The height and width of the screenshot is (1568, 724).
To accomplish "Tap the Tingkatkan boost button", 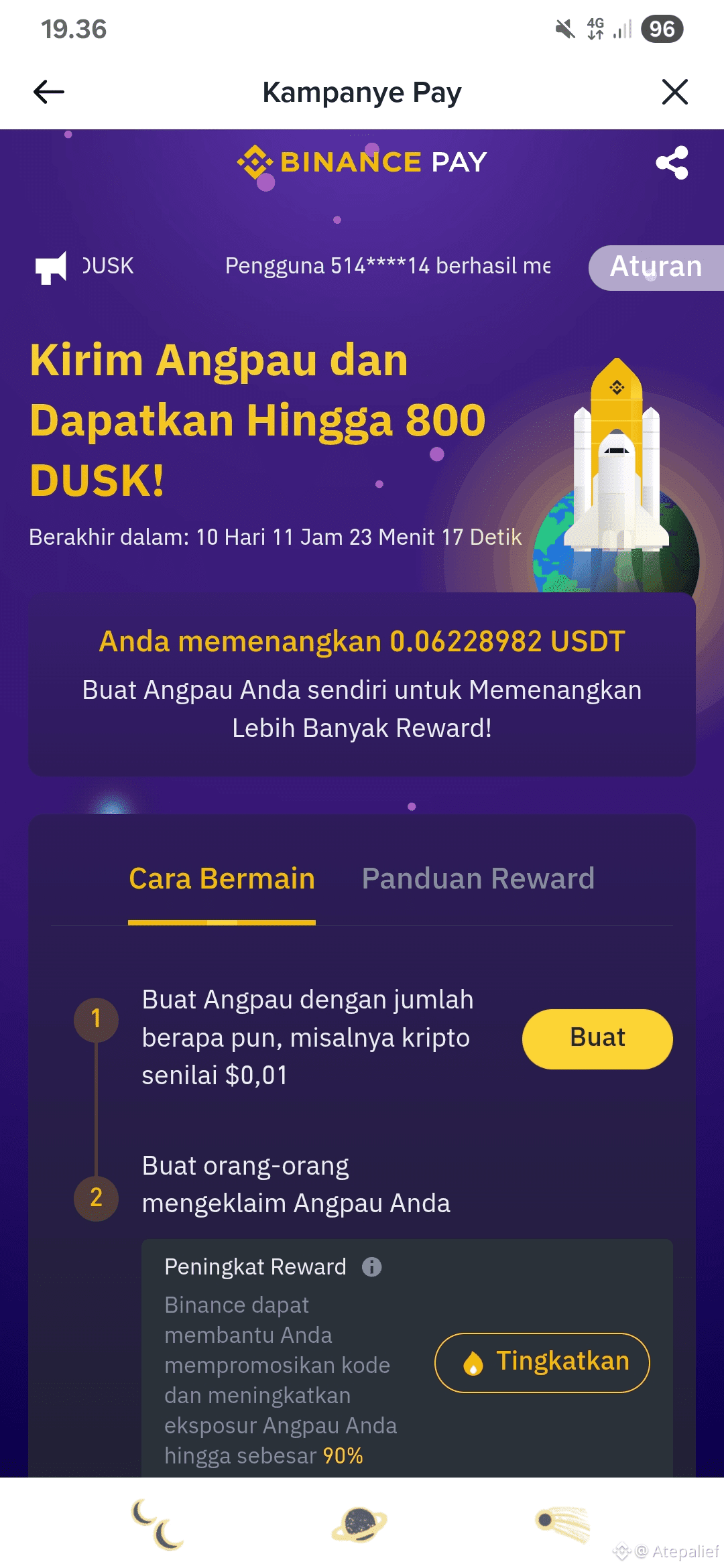I will tap(542, 1362).
